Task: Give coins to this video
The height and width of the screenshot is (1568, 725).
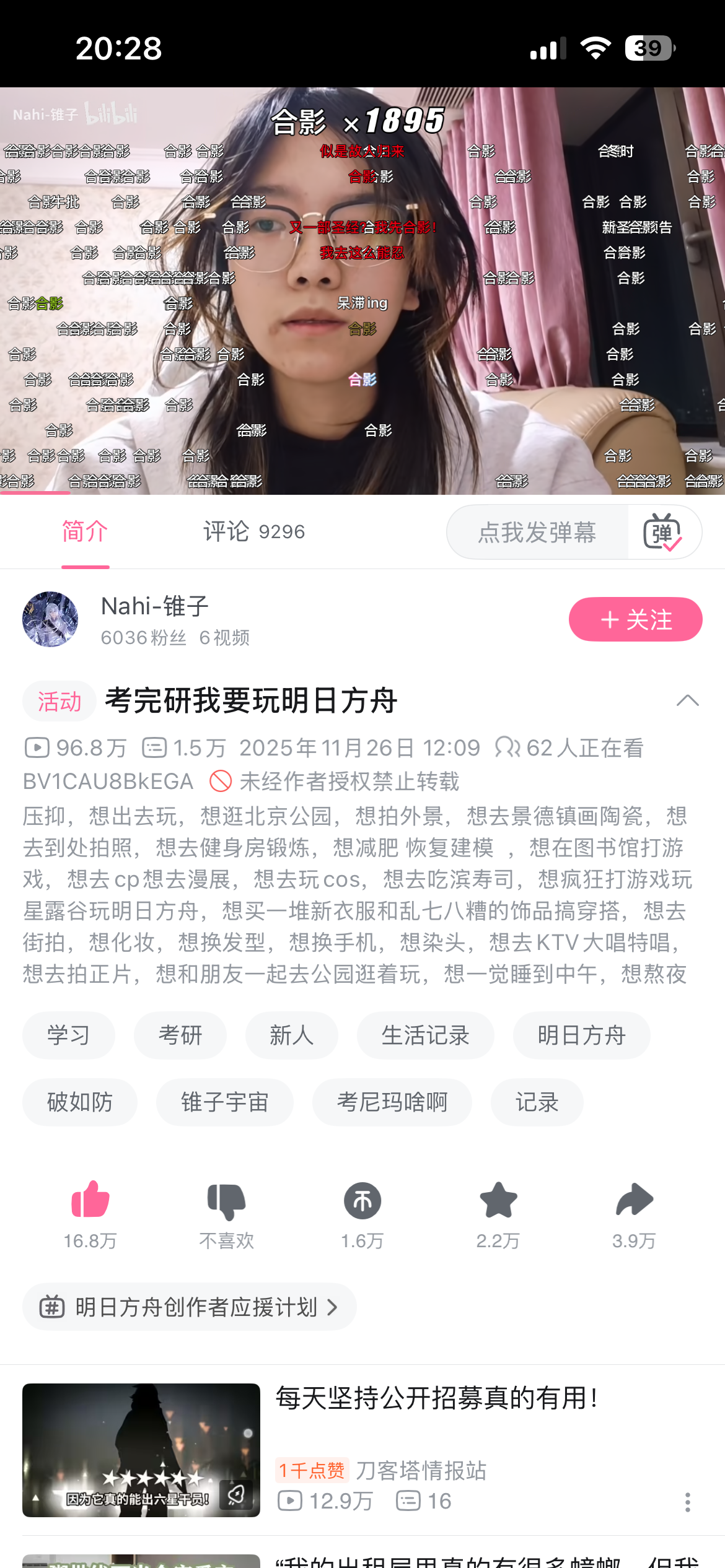Action: [362, 1201]
